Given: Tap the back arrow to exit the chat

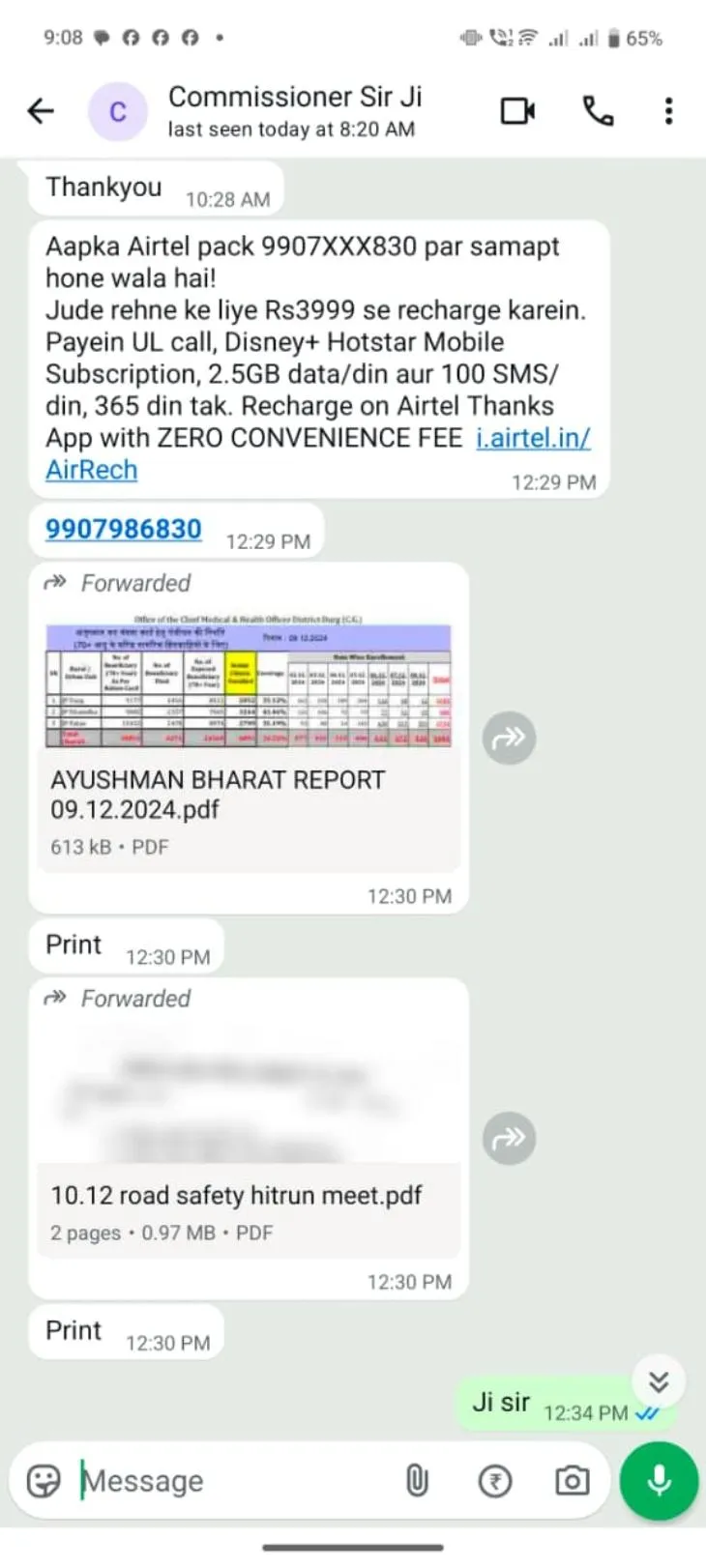Looking at the screenshot, I should (40, 110).
